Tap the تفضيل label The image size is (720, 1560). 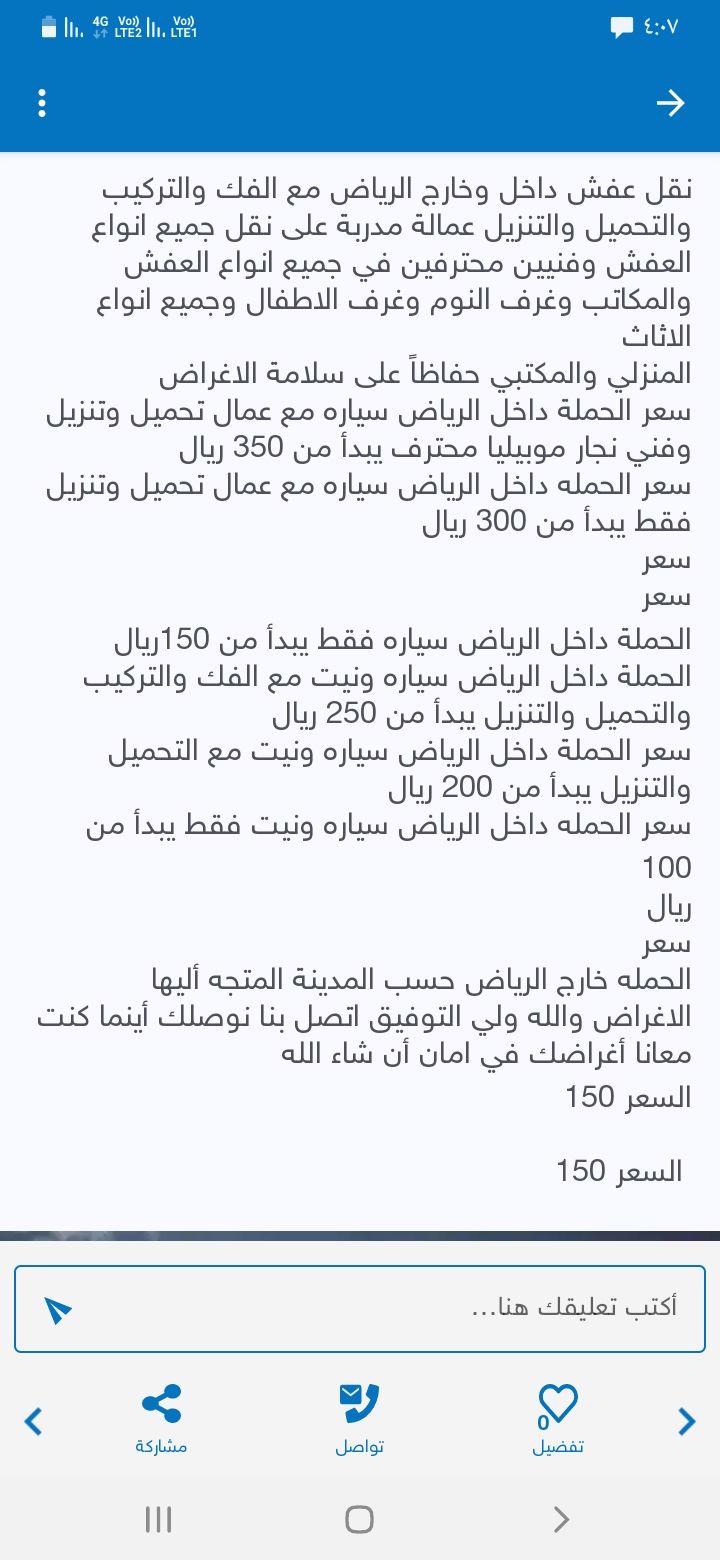[557, 1448]
